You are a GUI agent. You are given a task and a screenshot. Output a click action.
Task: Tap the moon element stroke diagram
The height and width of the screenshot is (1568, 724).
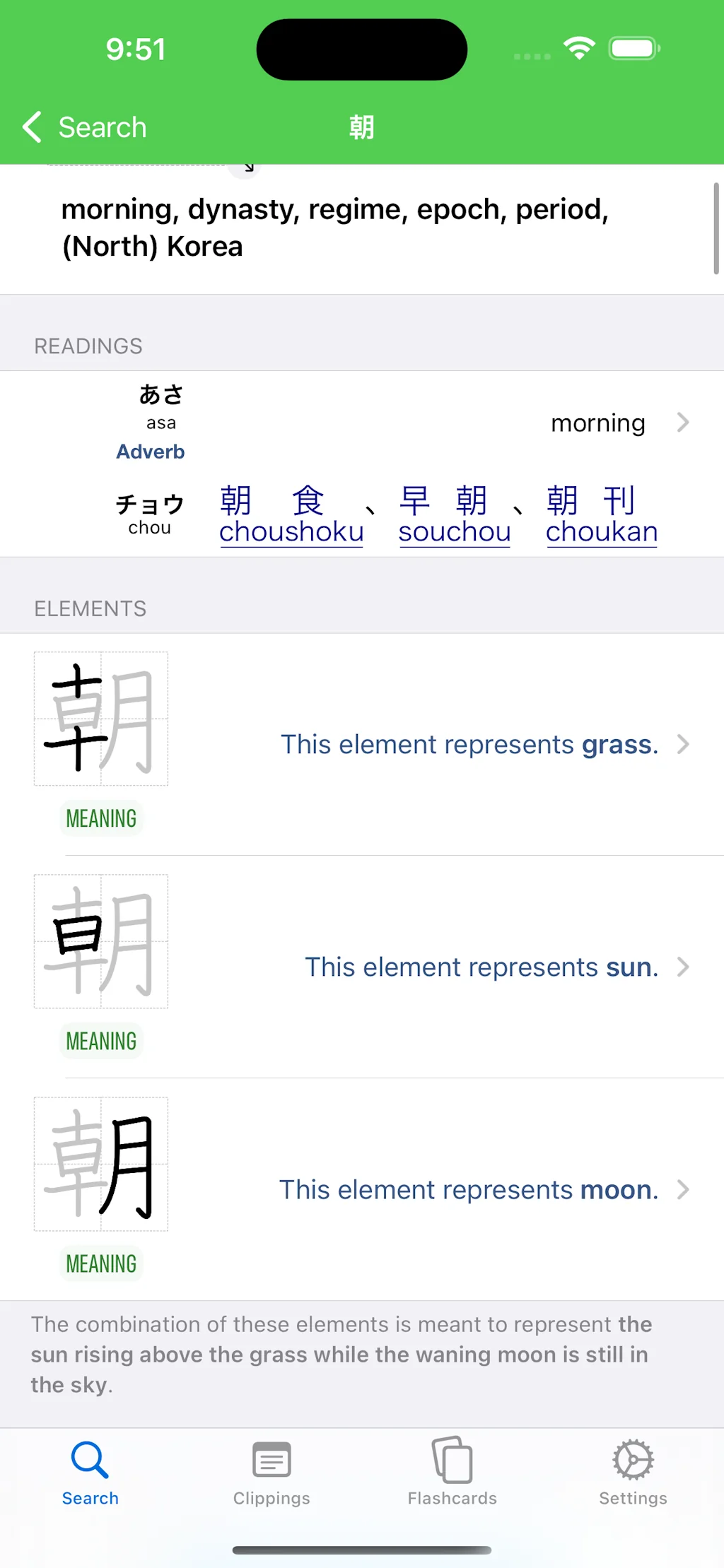[100, 1165]
